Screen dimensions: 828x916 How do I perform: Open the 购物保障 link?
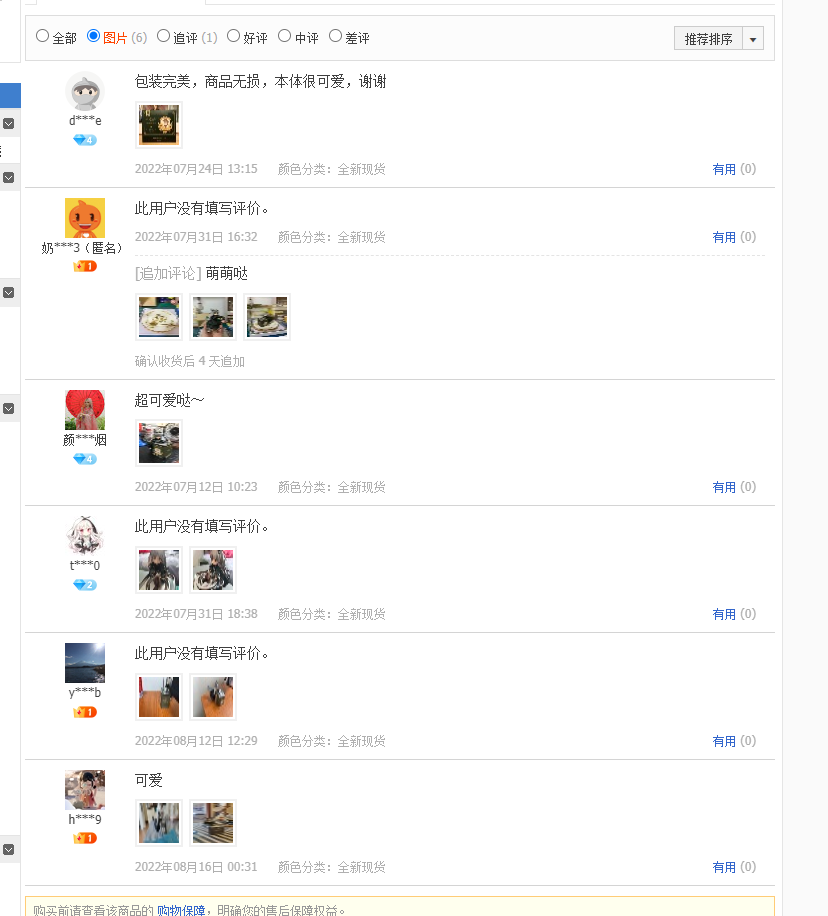coord(181,910)
